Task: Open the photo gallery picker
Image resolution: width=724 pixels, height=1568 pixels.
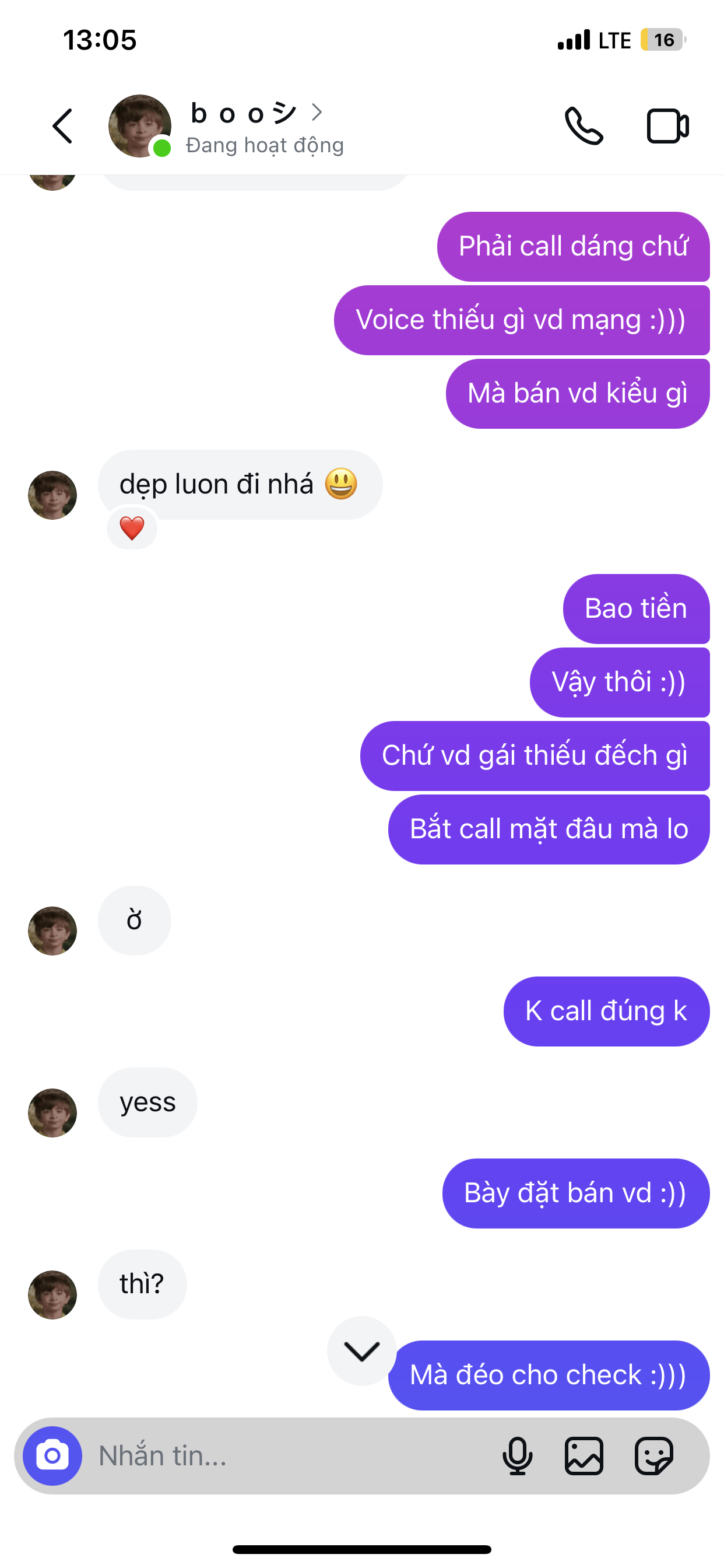Action: [x=584, y=1455]
